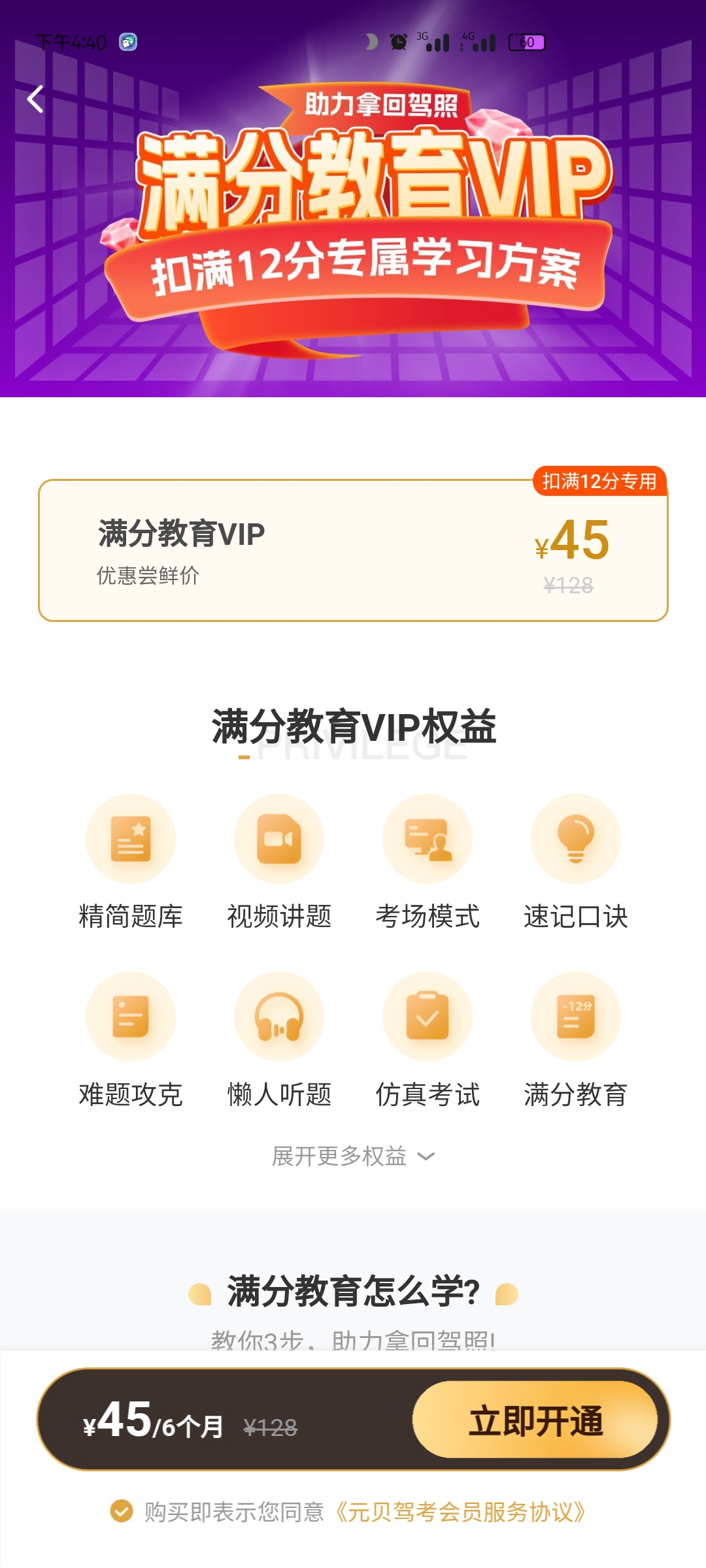Expand 展开更多权益 to see more privileges

point(353,1156)
